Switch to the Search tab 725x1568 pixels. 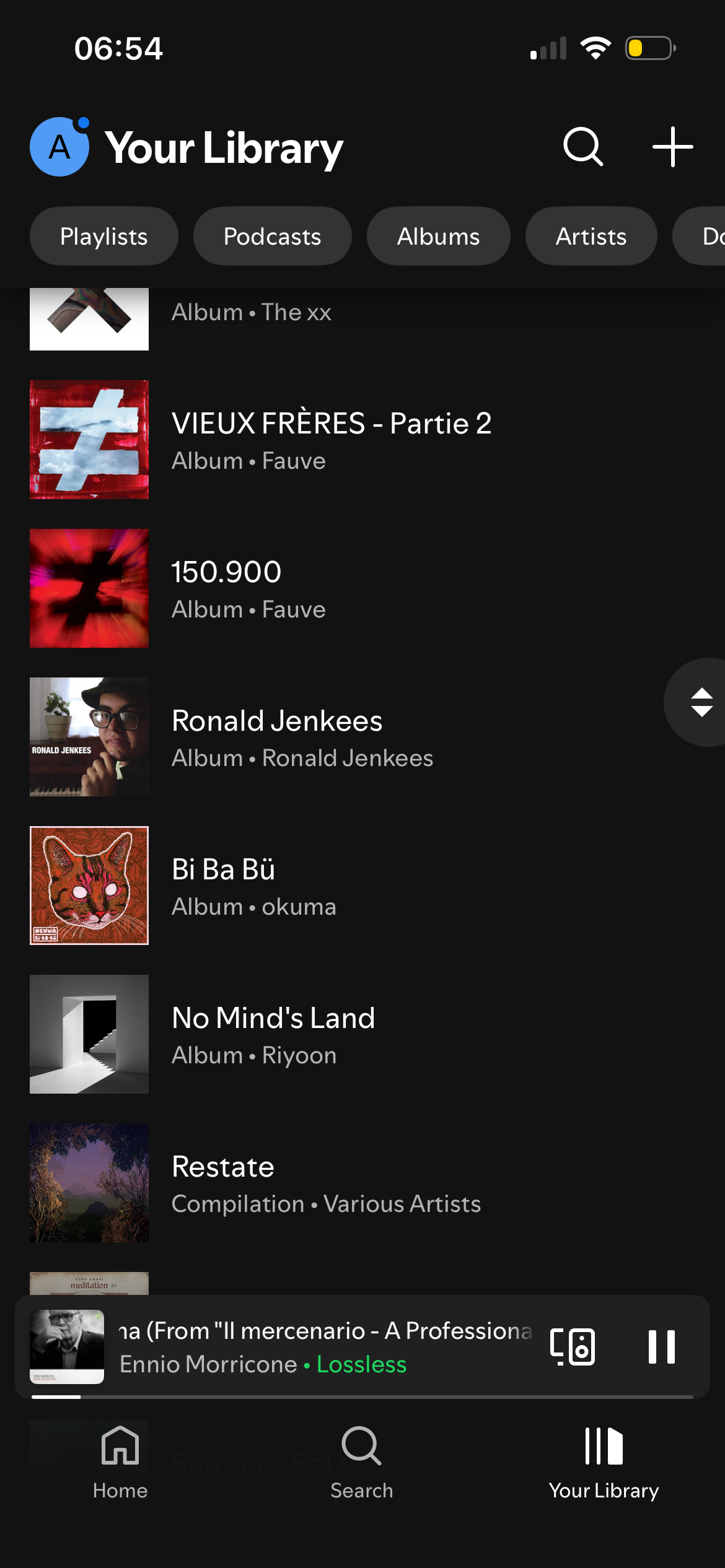tap(362, 1463)
